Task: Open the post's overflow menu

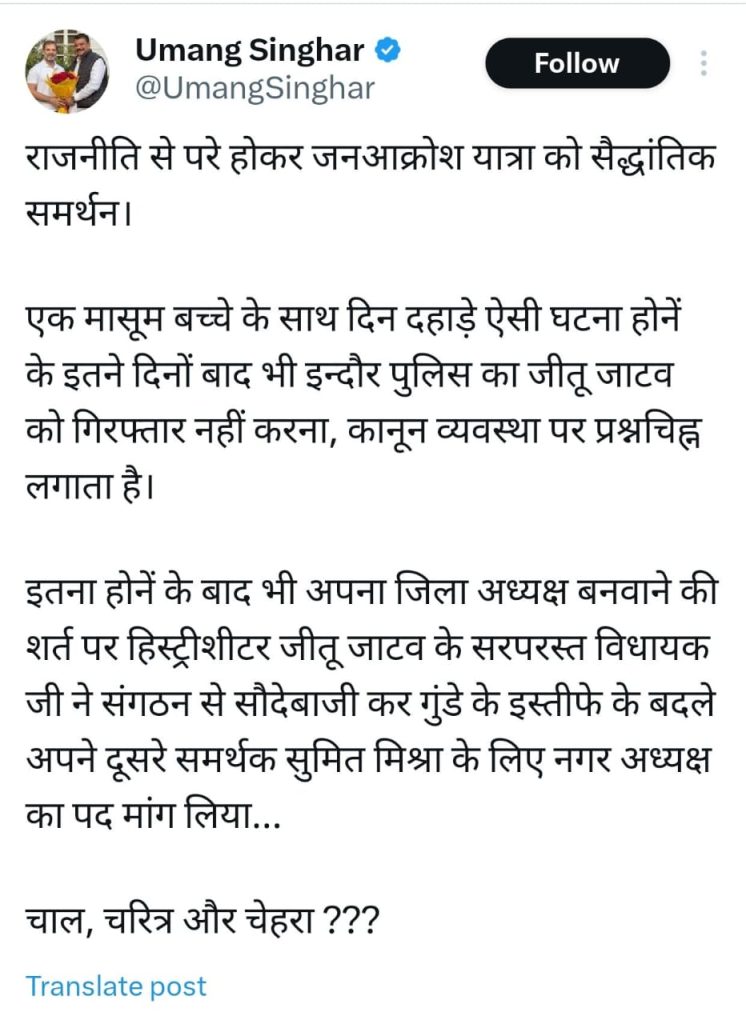Action: [x=704, y=64]
